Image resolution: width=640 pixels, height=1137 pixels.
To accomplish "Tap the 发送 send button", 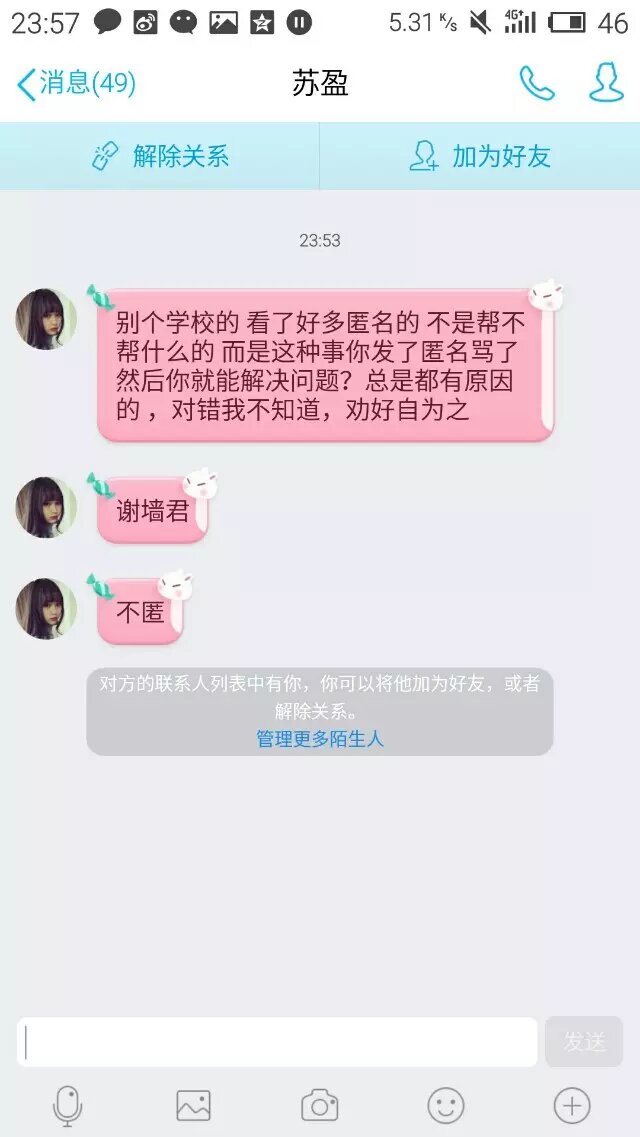I will click(584, 1042).
